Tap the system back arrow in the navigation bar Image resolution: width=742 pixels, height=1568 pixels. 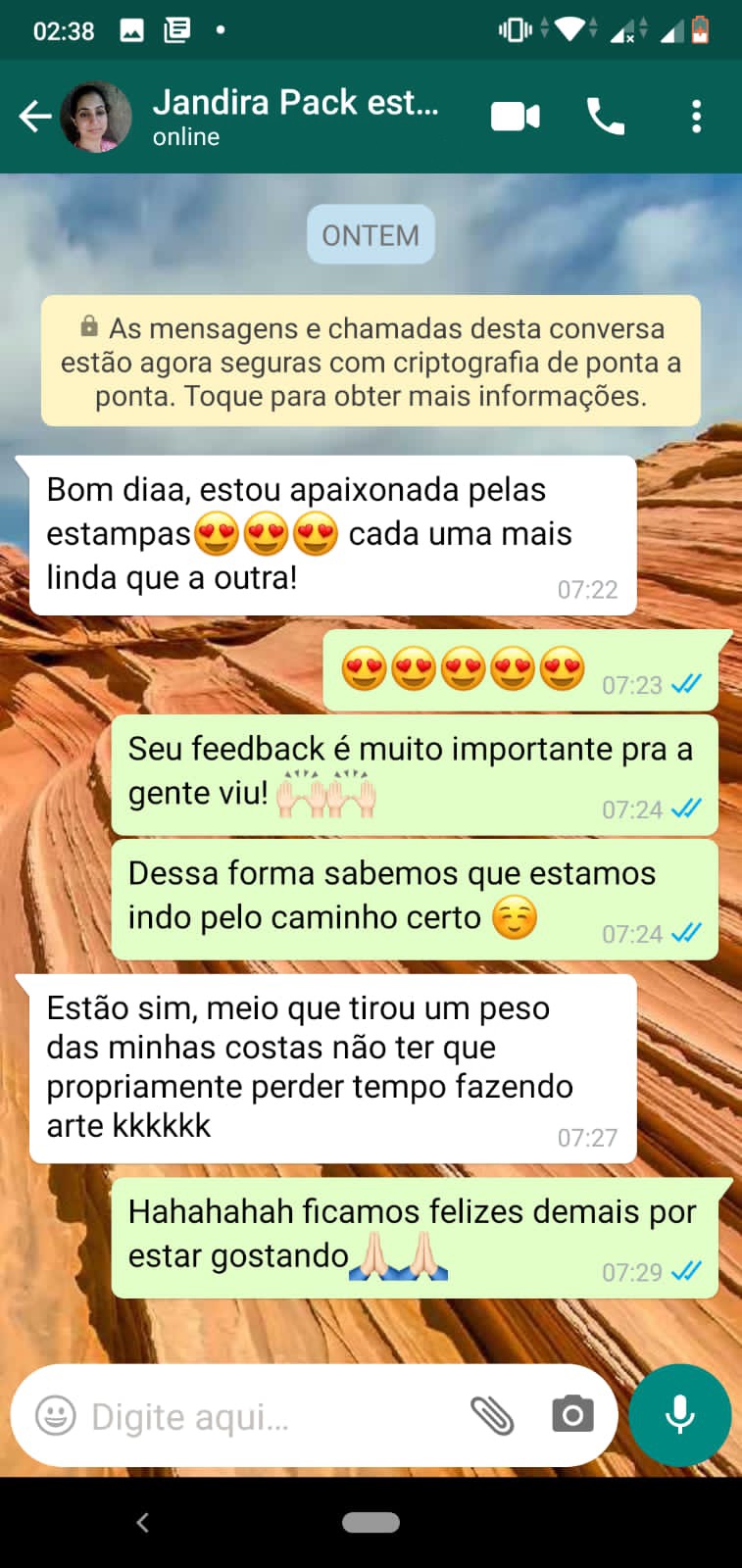click(x=143, y=1522)
